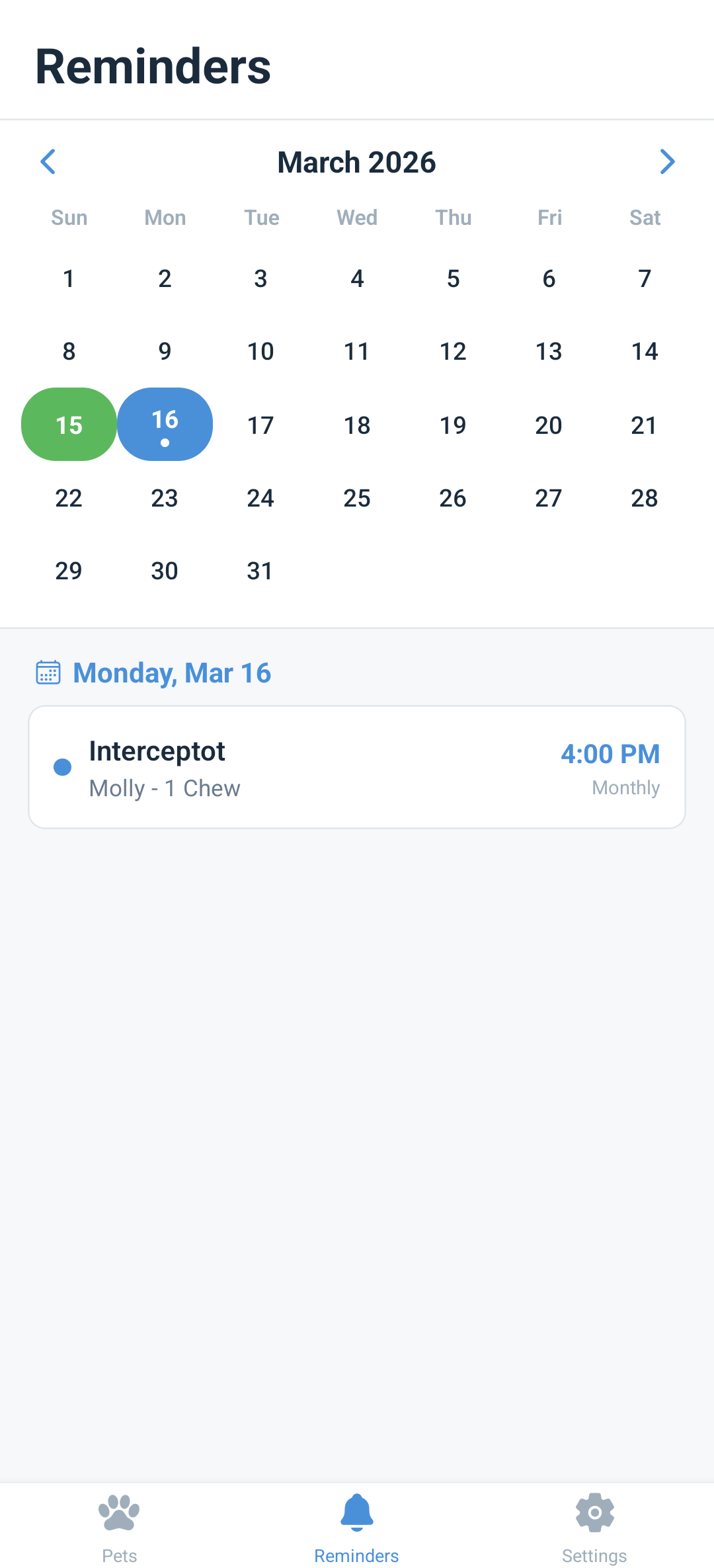Image resolution: width=714 pixels, height=1568 pixels.
Task: Select the highlighted blue date 16
Action: pyautogui.click(x=165, y=419)
